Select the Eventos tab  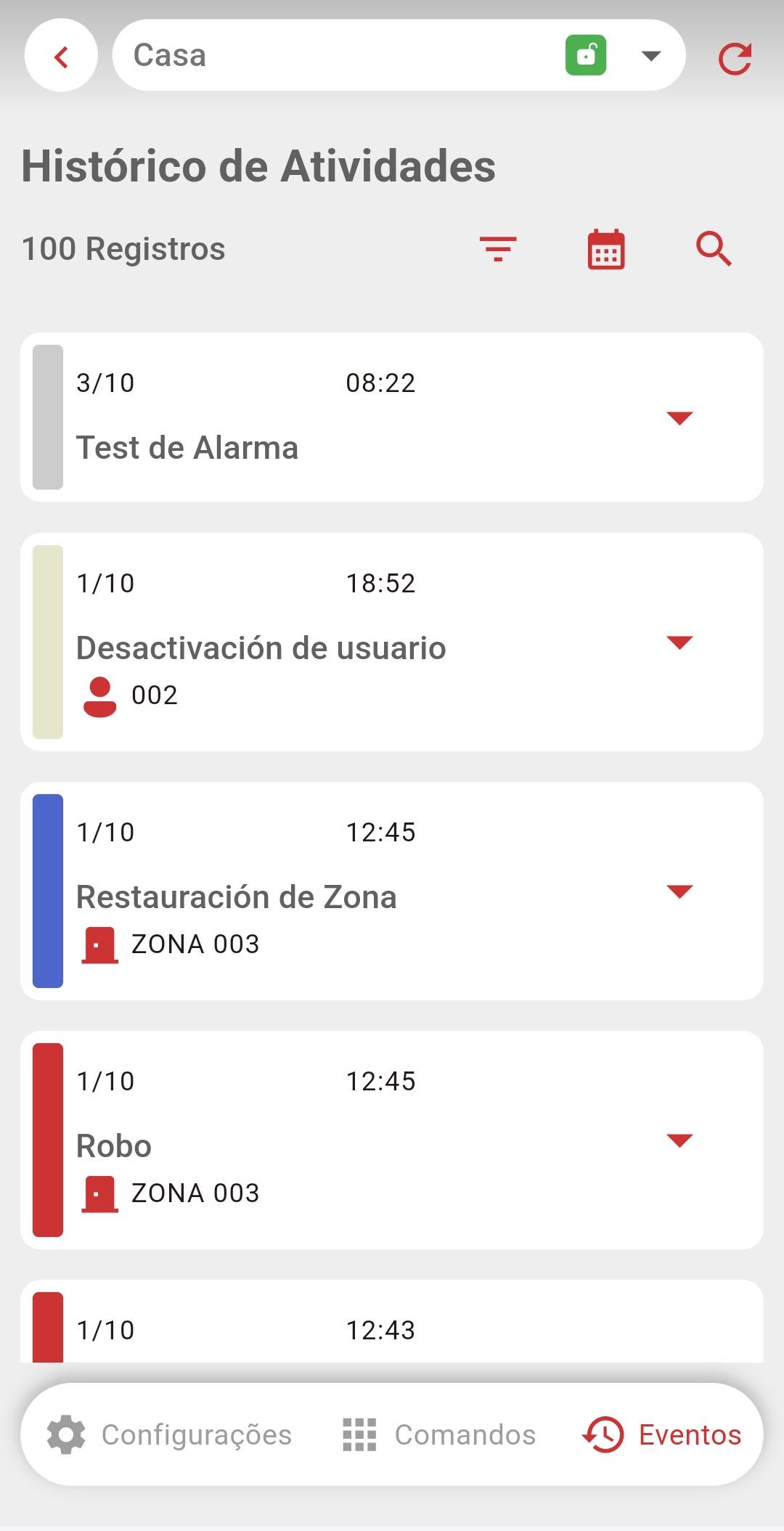click(x=661, y=1435)
